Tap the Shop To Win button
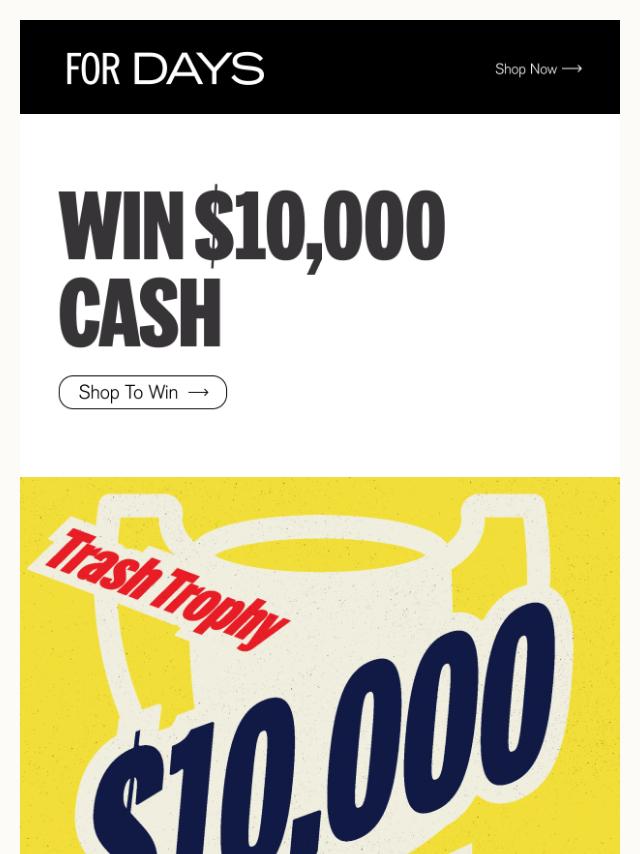Viewport: 640px width, 854px height. coord(143,392)
